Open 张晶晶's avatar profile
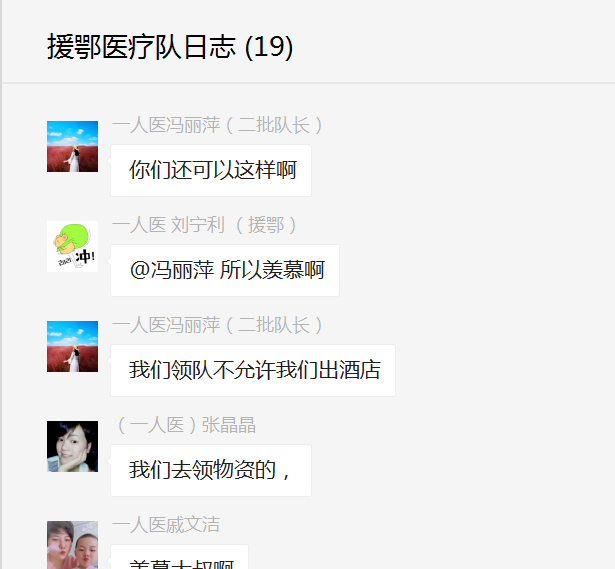 tap(72, 446)
